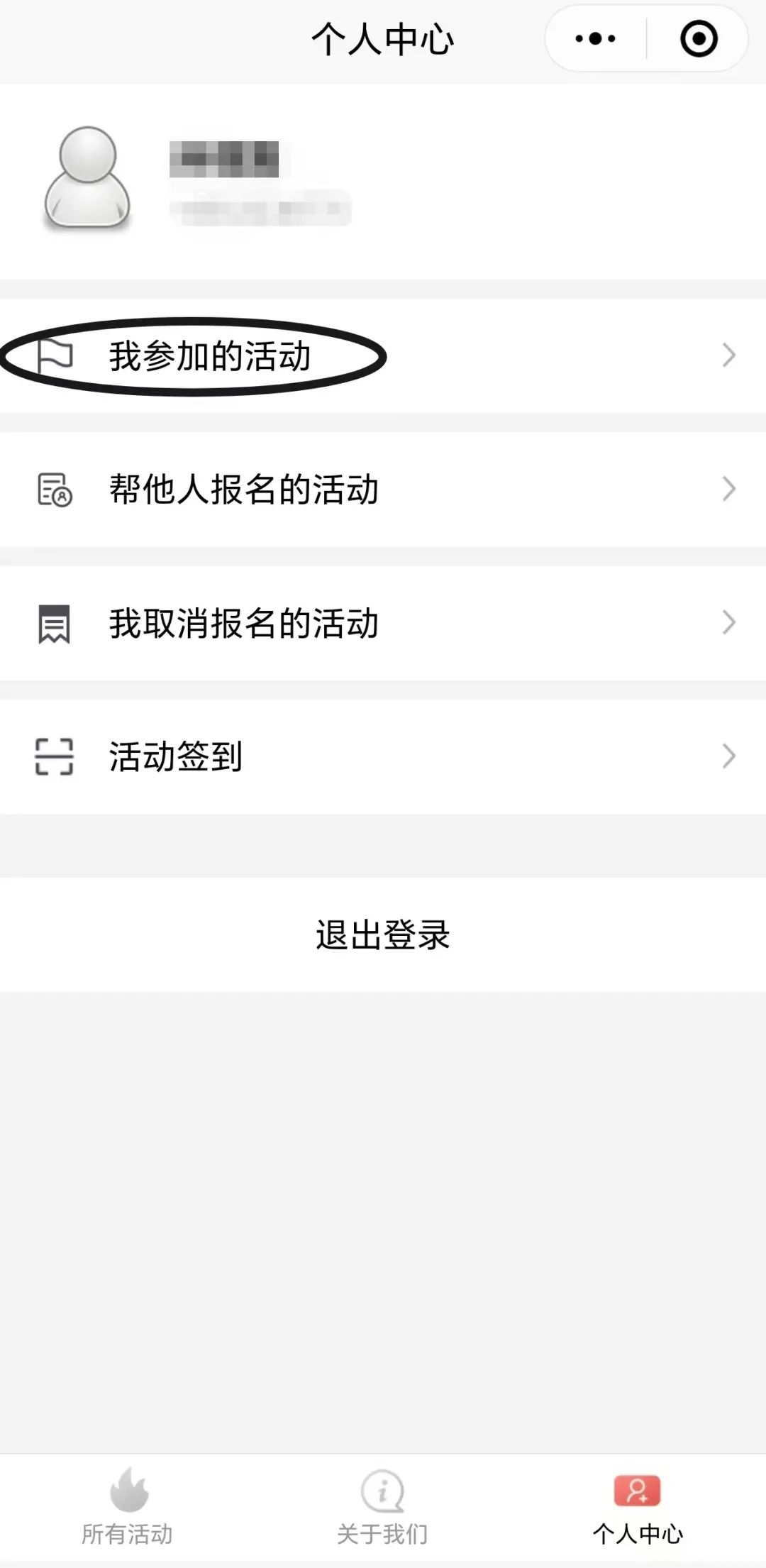Open 帮他人报名的活动

383,489
